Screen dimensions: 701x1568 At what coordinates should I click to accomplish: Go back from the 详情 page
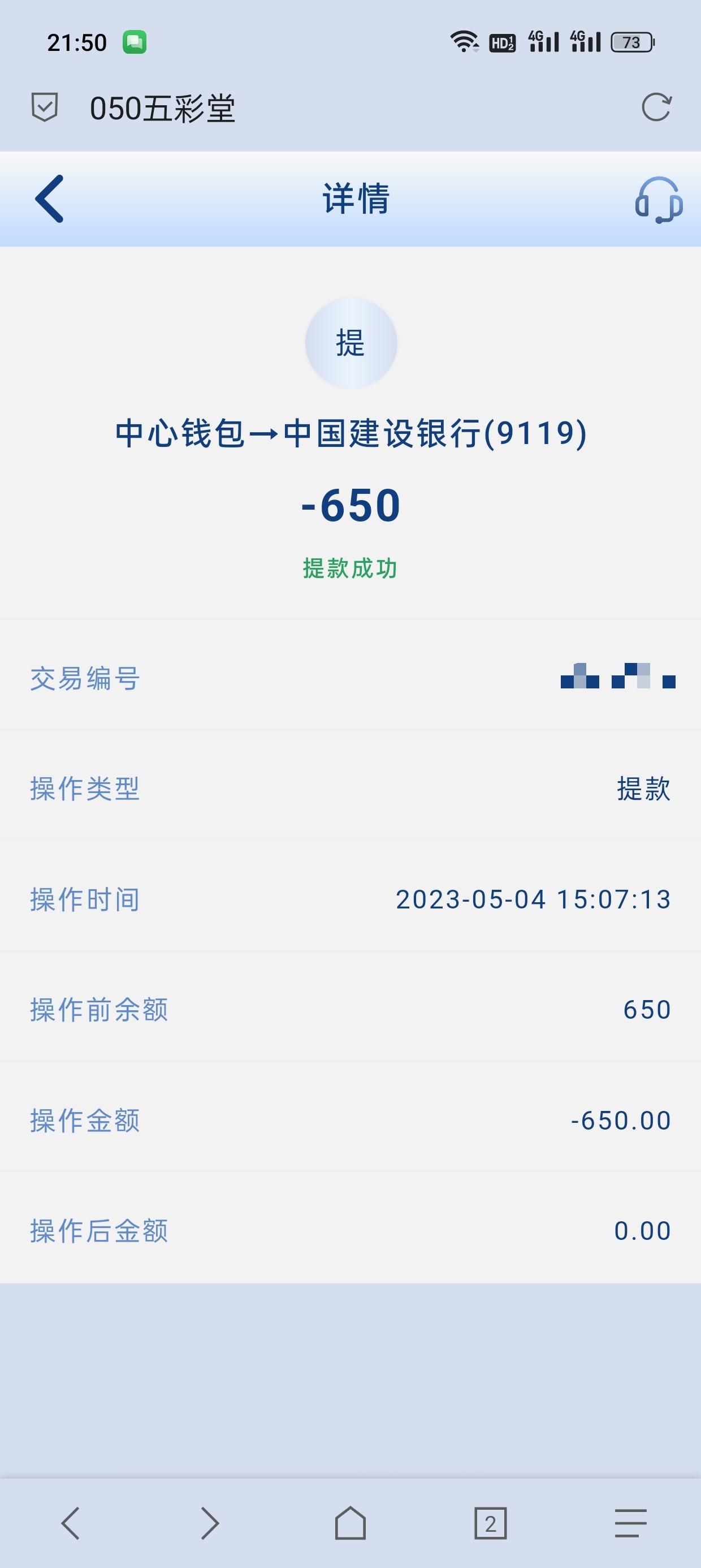coord(50,199)
